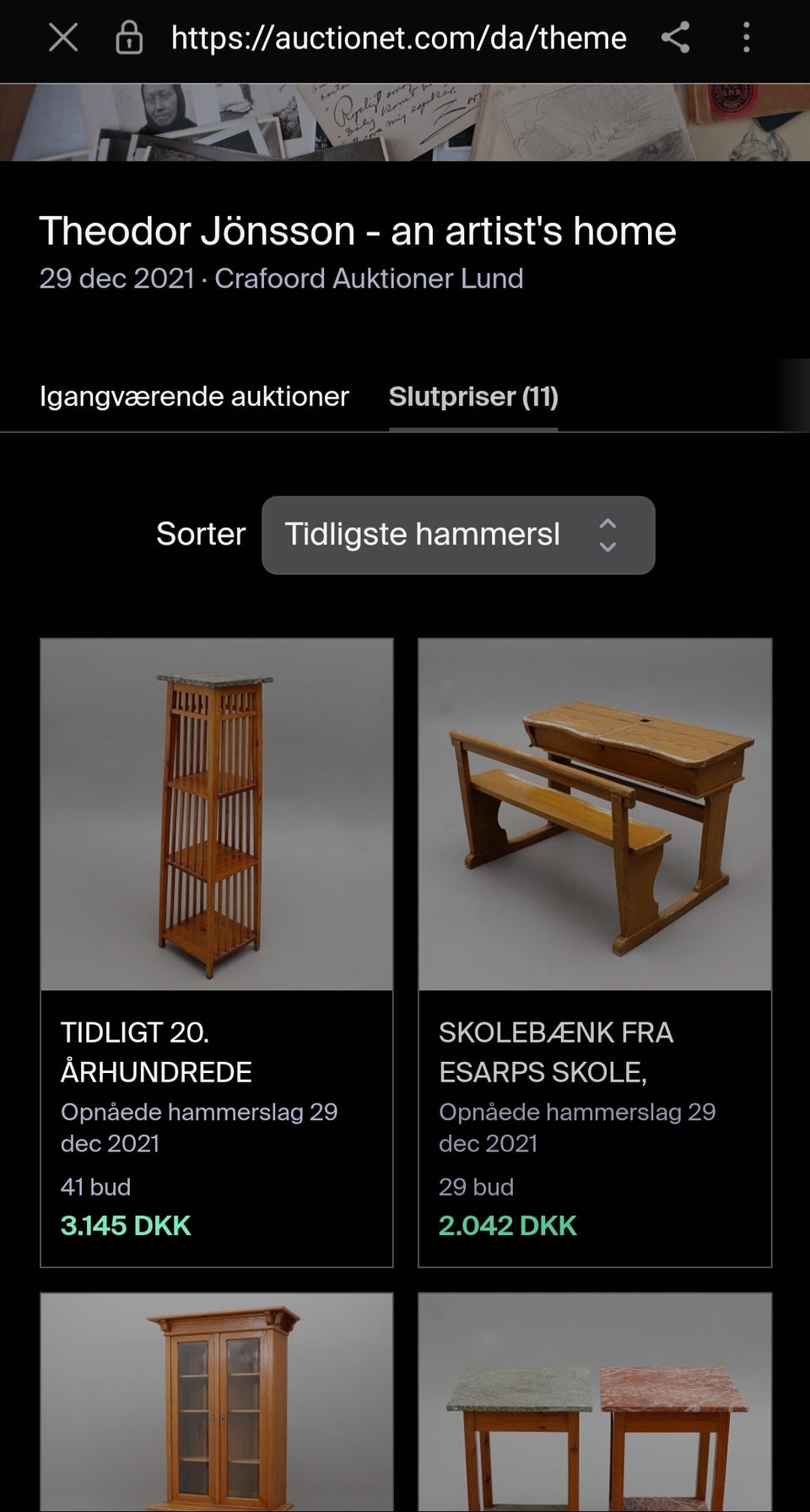Tap the 'Theodor Jönsson - an artist's home' title
The image size is (810, 1512).
(358, 230)
